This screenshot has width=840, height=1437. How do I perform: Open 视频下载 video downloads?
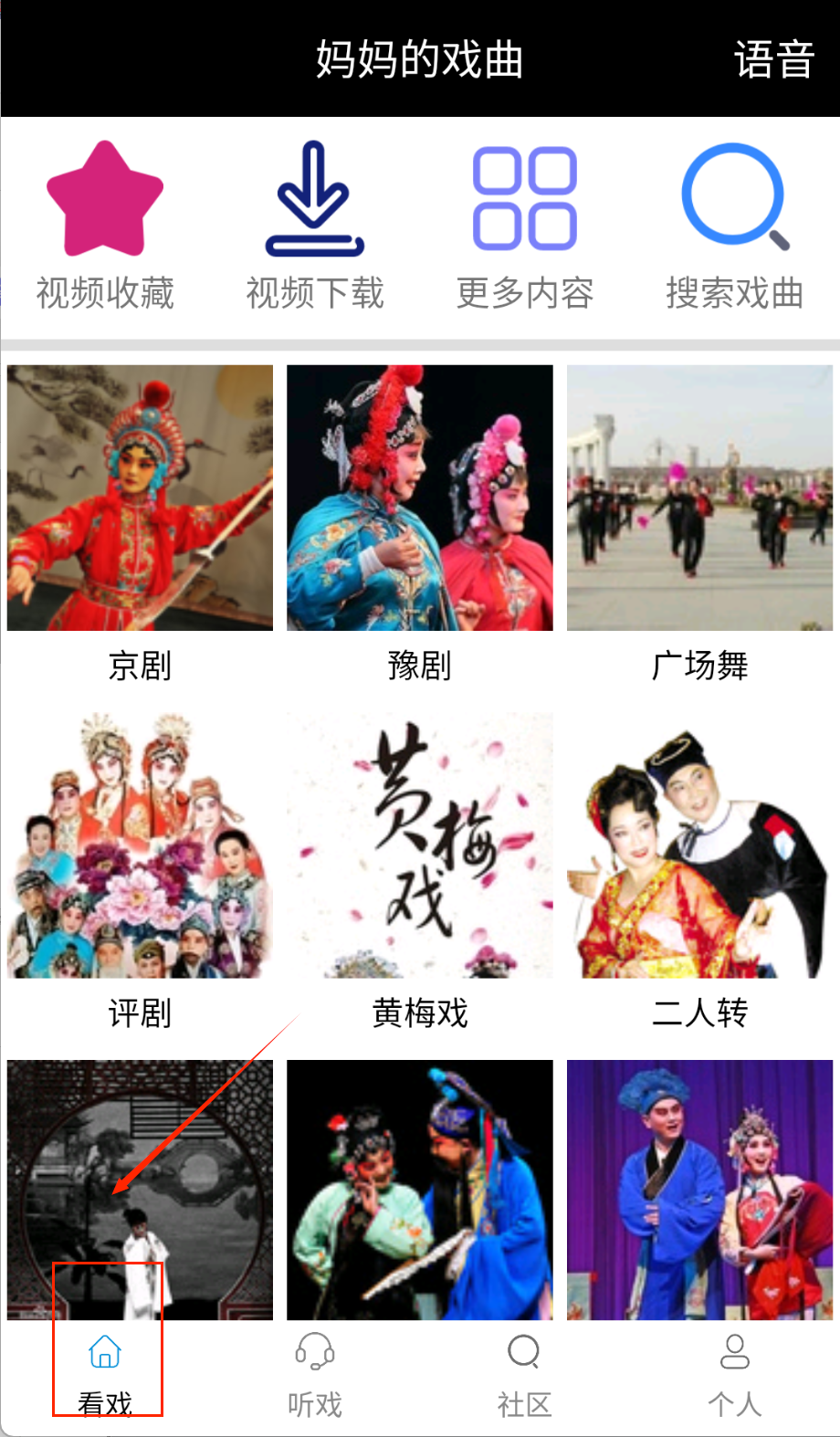(x=315, y=224)
